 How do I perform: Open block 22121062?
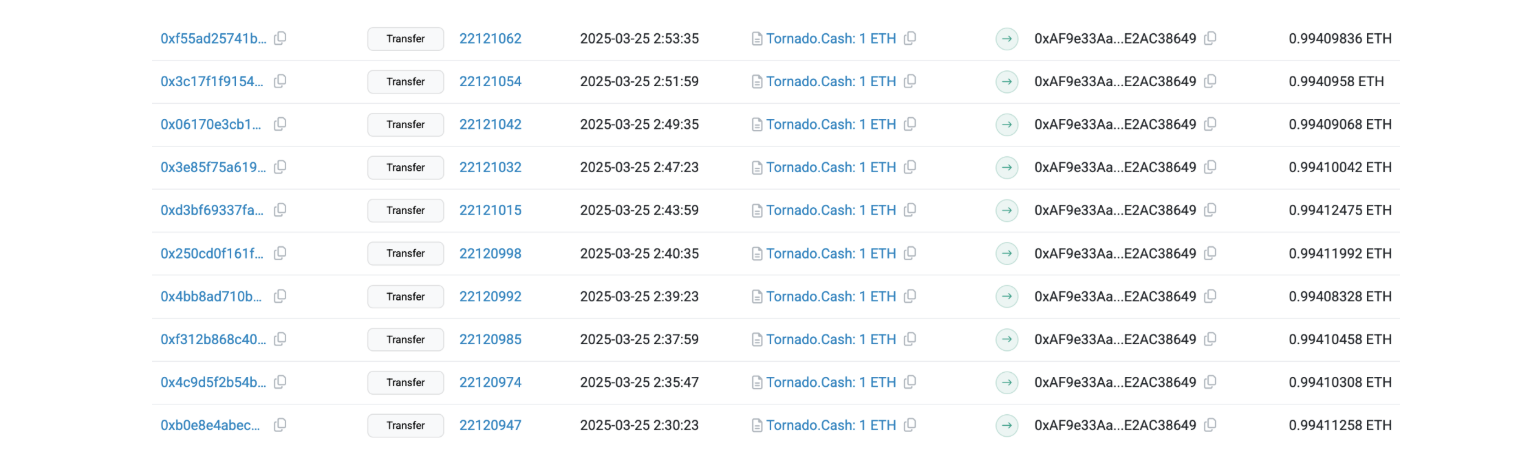[490, 39]
